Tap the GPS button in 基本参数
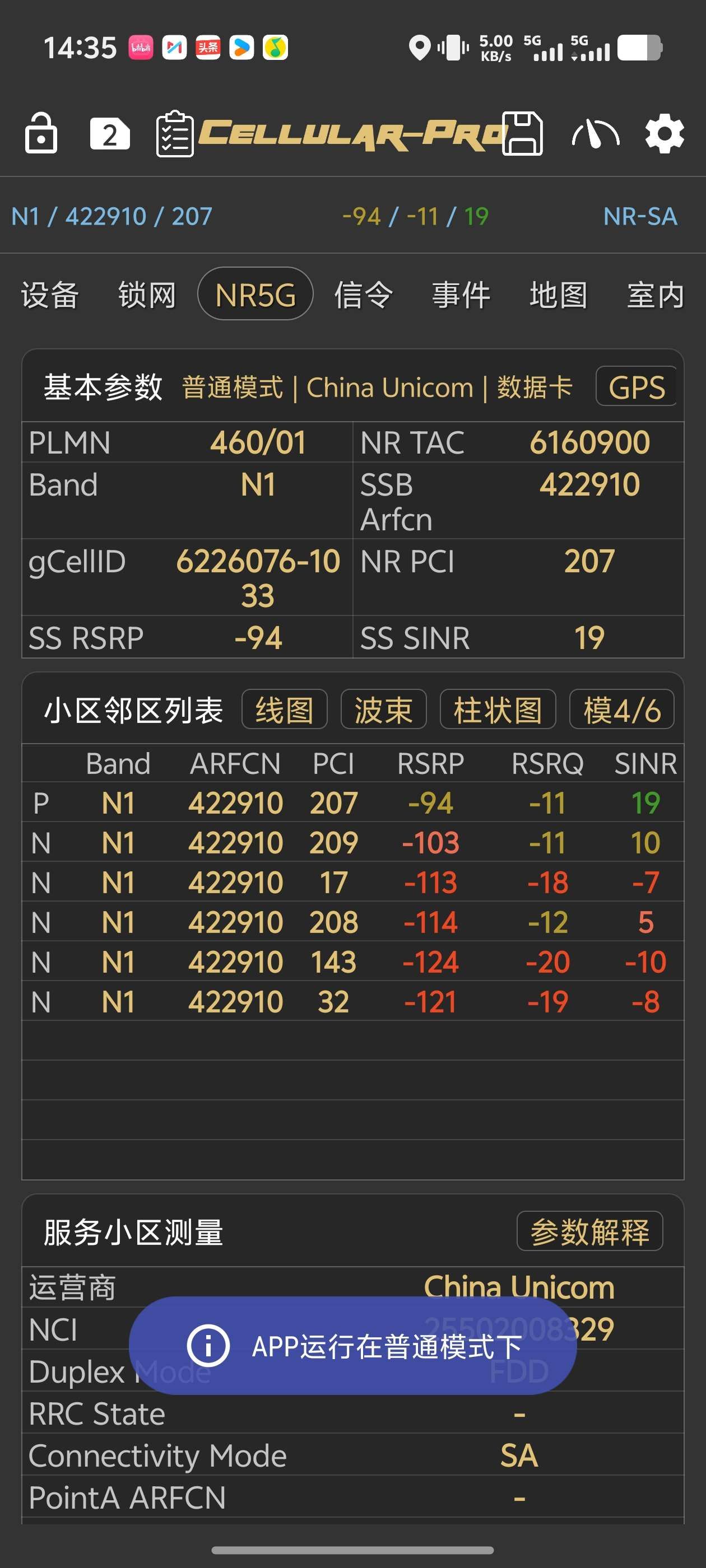Image resolution: width=706 pixels, height=1568 pixels. [637, 387]
